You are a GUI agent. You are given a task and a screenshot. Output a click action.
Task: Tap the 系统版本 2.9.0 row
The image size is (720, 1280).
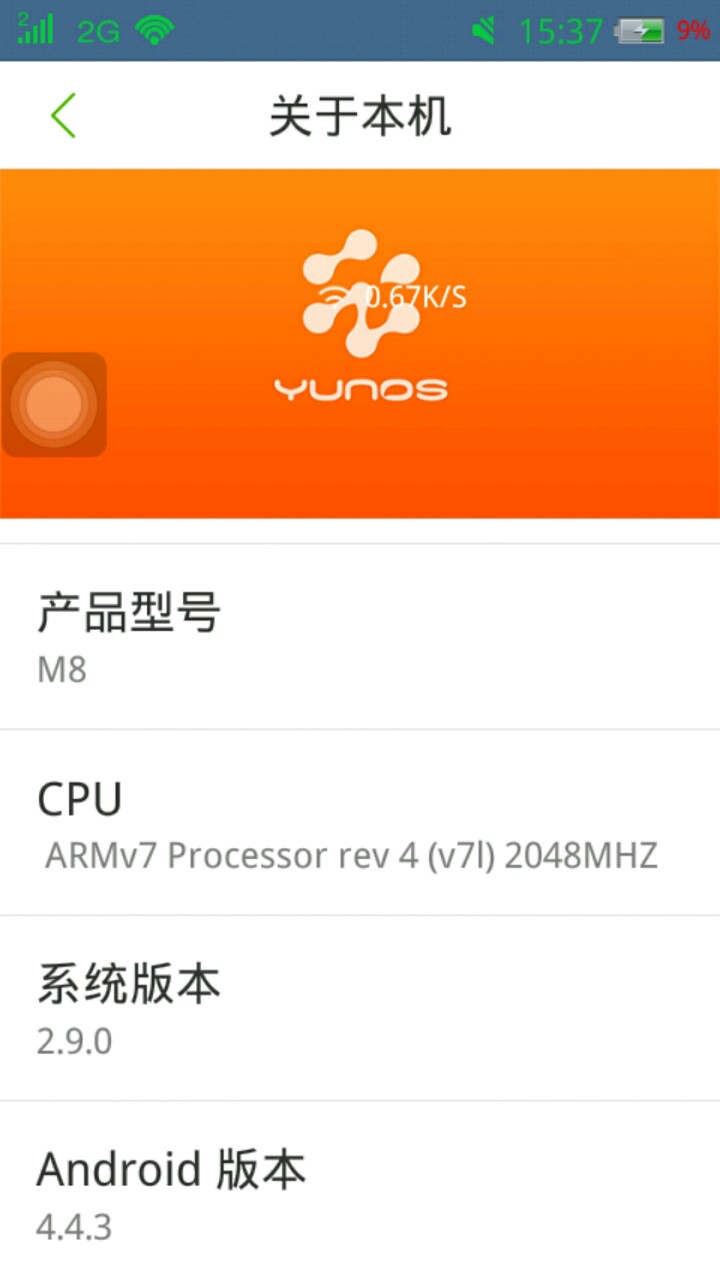[360, 1008]
